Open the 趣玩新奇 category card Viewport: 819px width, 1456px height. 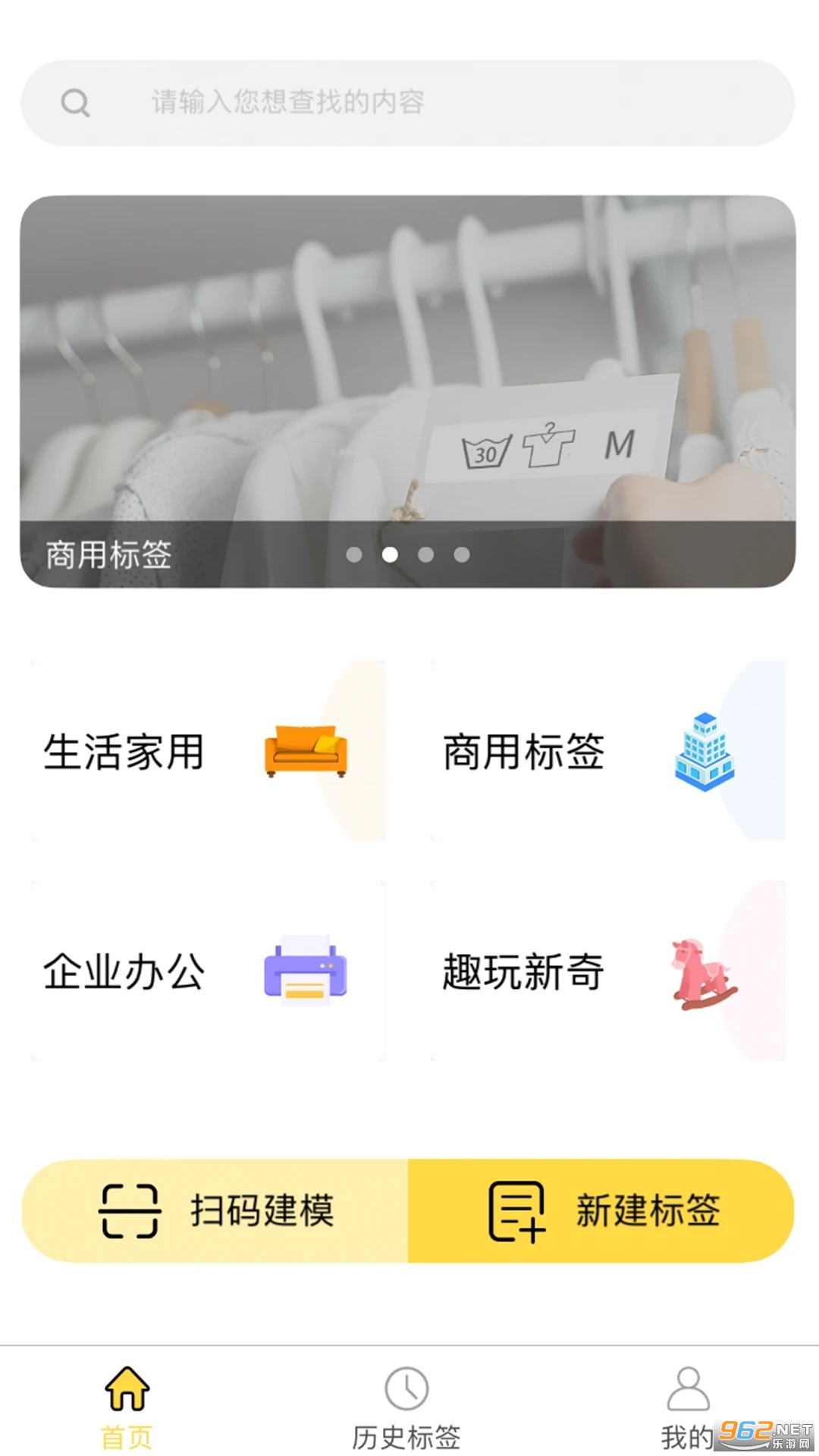tap(607, 971)
